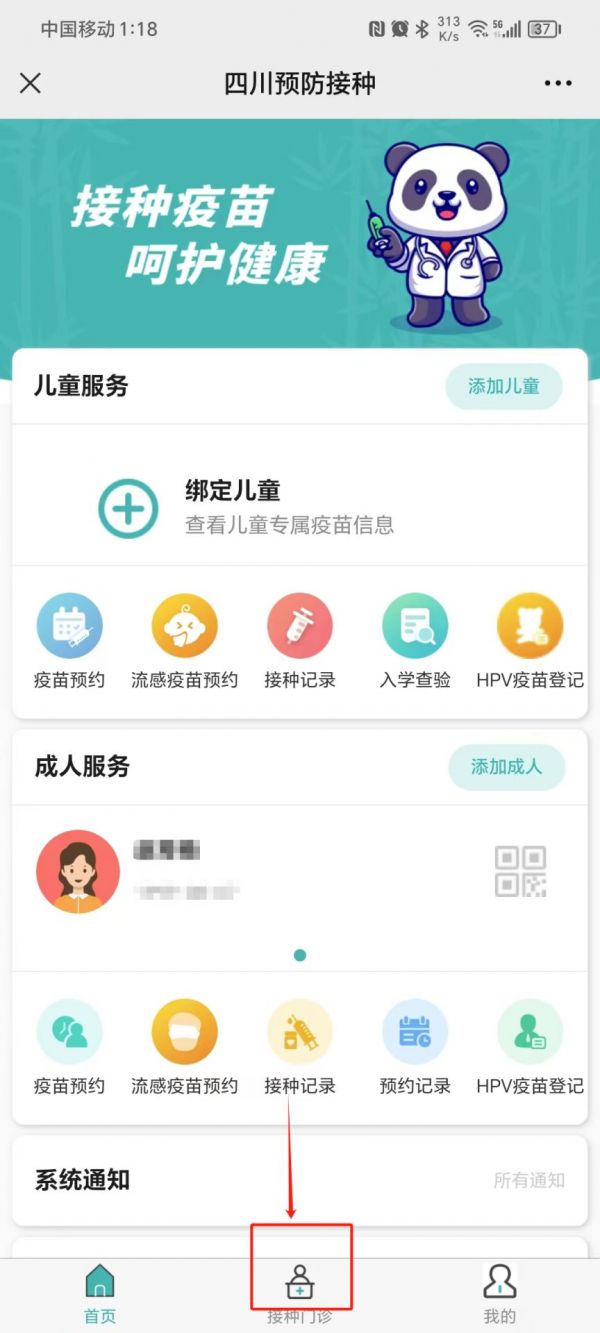Open 接种记录 under 儿童服务
The height and width of the screenshot is (1333, 600).
click(x=299, y=641)
